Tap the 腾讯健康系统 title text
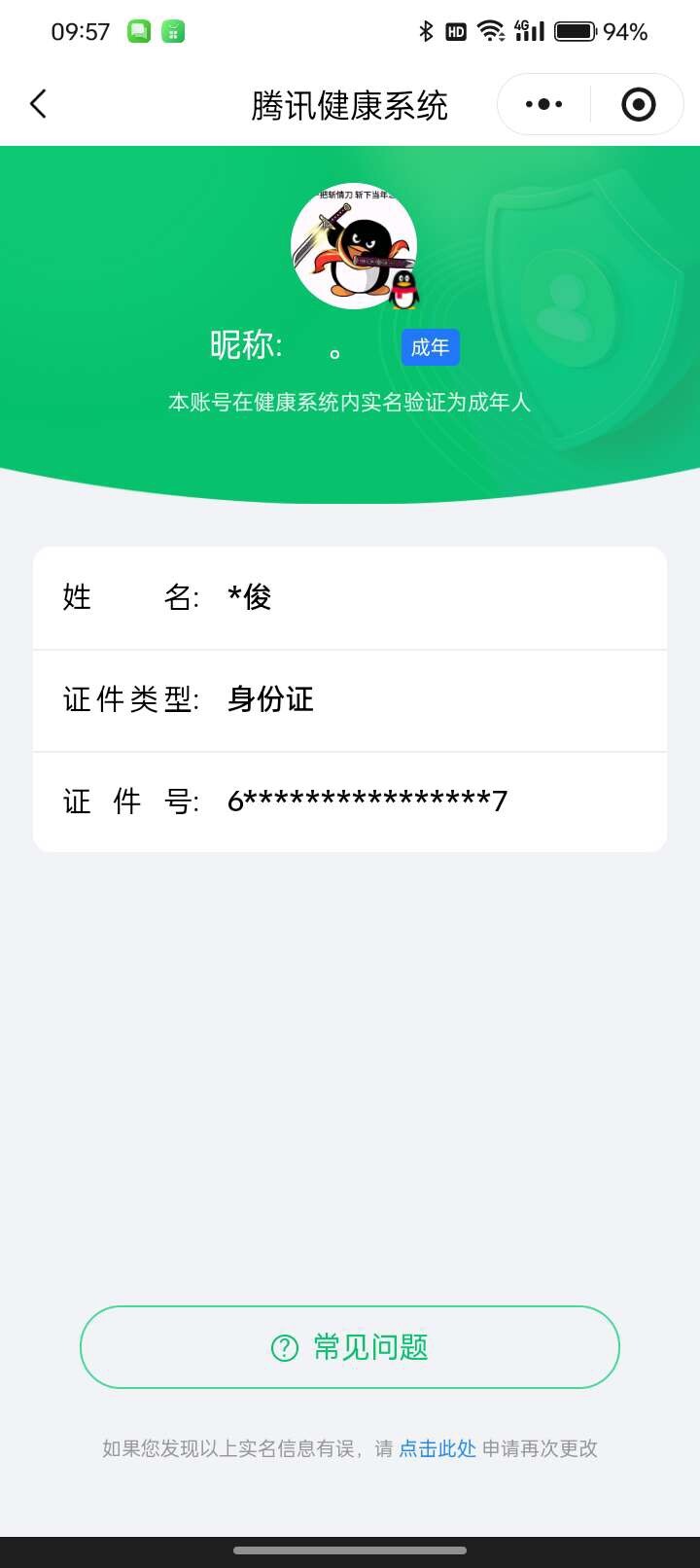This screenshot has width=700, height=1568. pos(350,104)
